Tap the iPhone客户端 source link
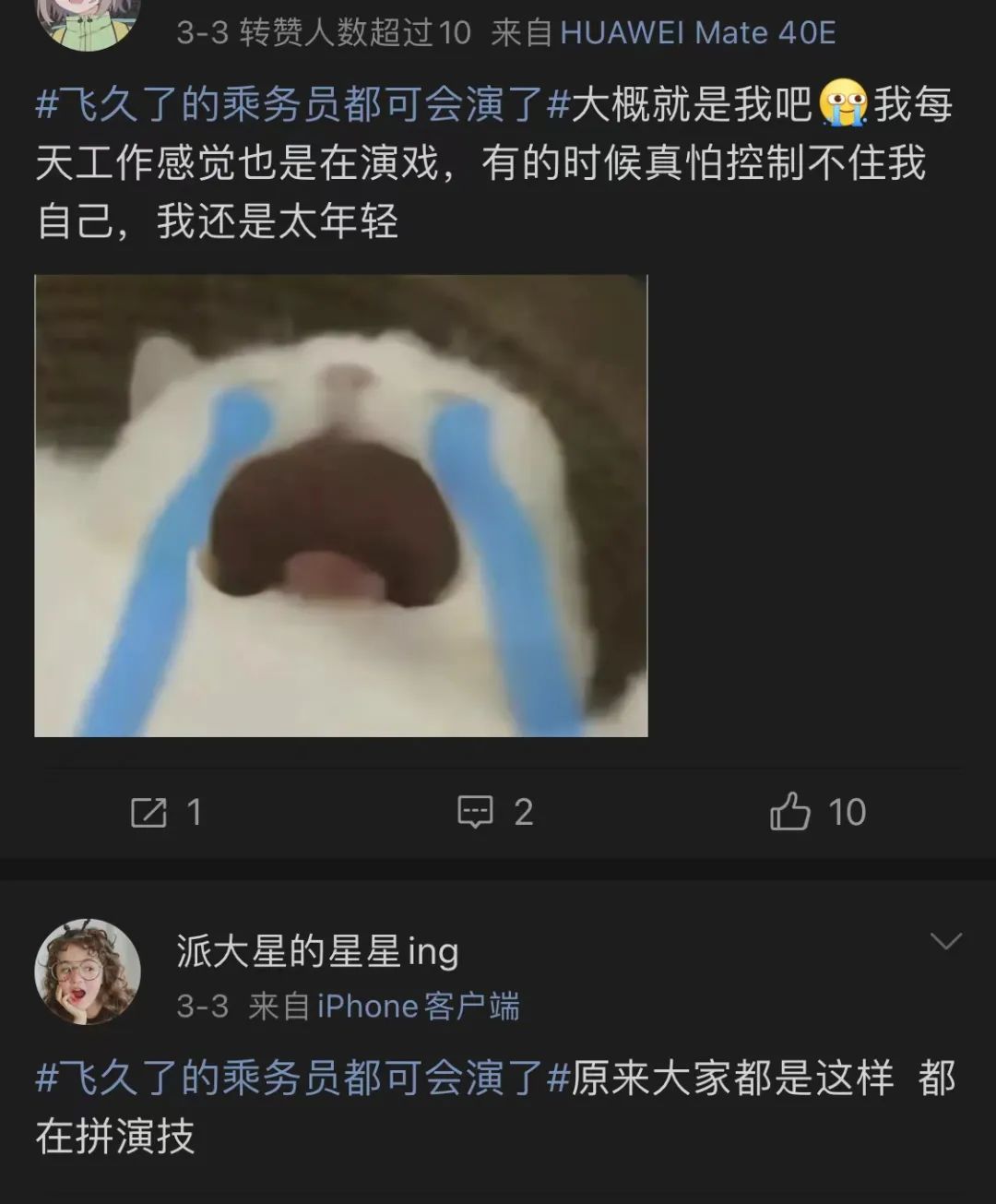This screenshot has width=996, height=1204. 419,1006
